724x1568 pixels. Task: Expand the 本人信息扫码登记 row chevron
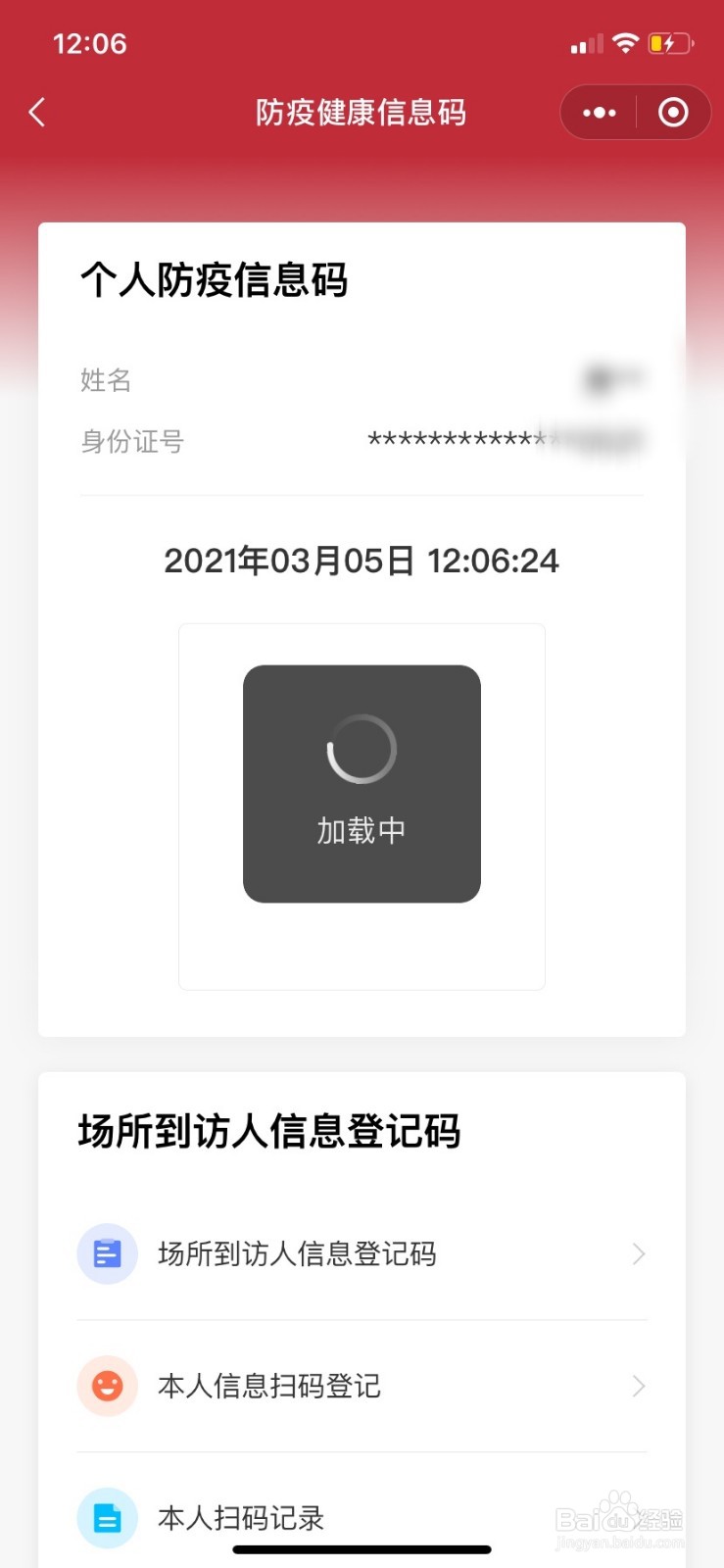[639, 1386]
